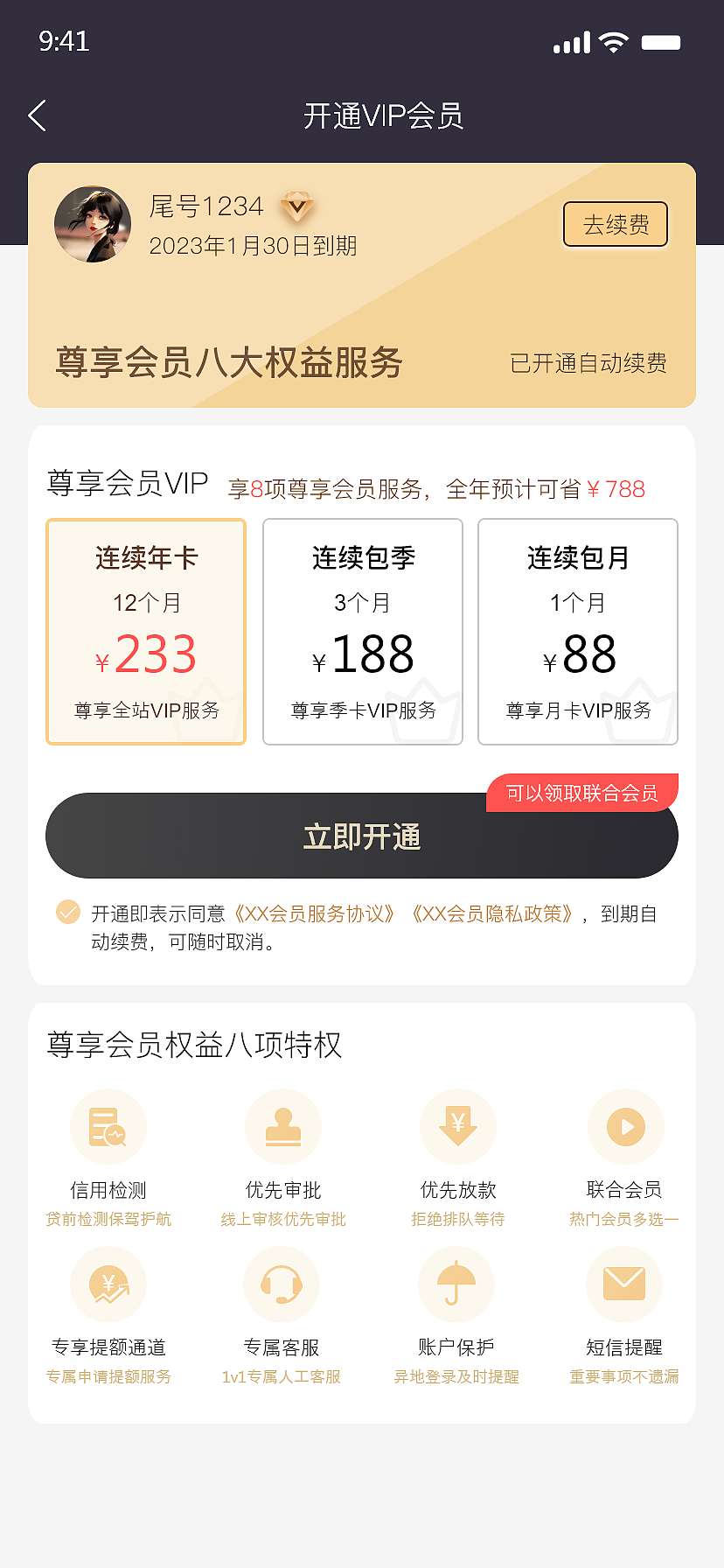Click the 专享提额通道 credit raise icon
724x1568 pixels.
(108, 1284)
